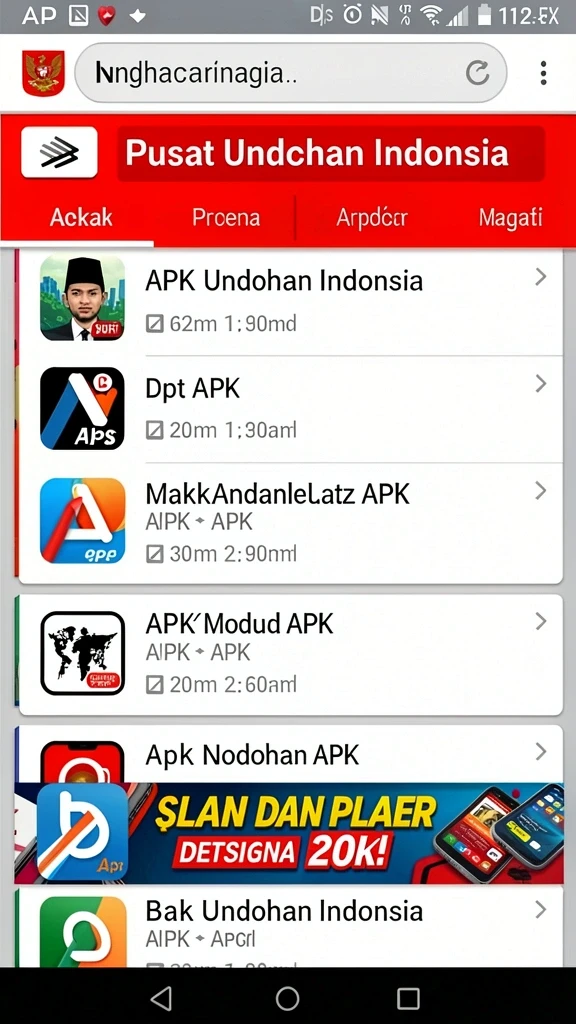Switch to the Ackak tab
The image size is (576, 1024).
click(x=81, y=217)
